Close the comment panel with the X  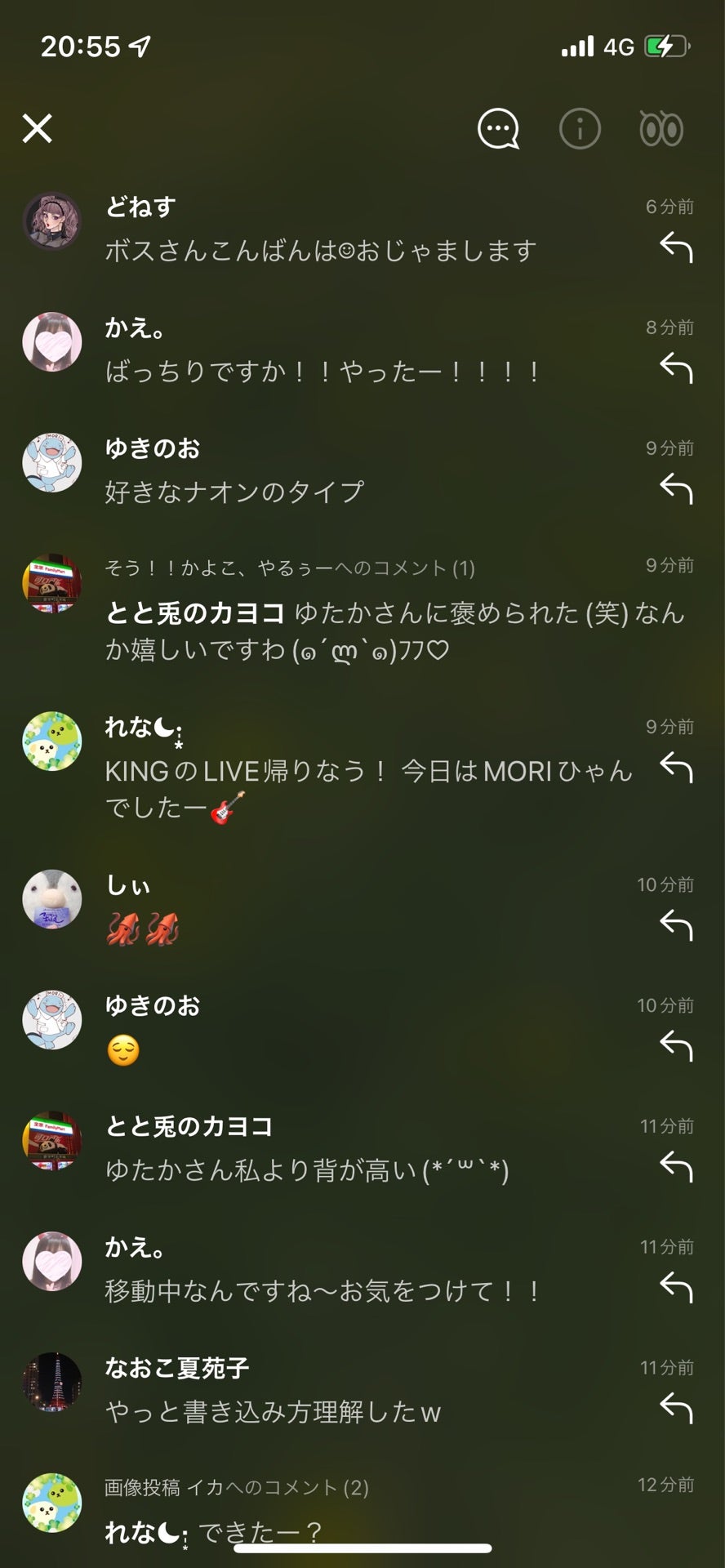coord(37,129)
